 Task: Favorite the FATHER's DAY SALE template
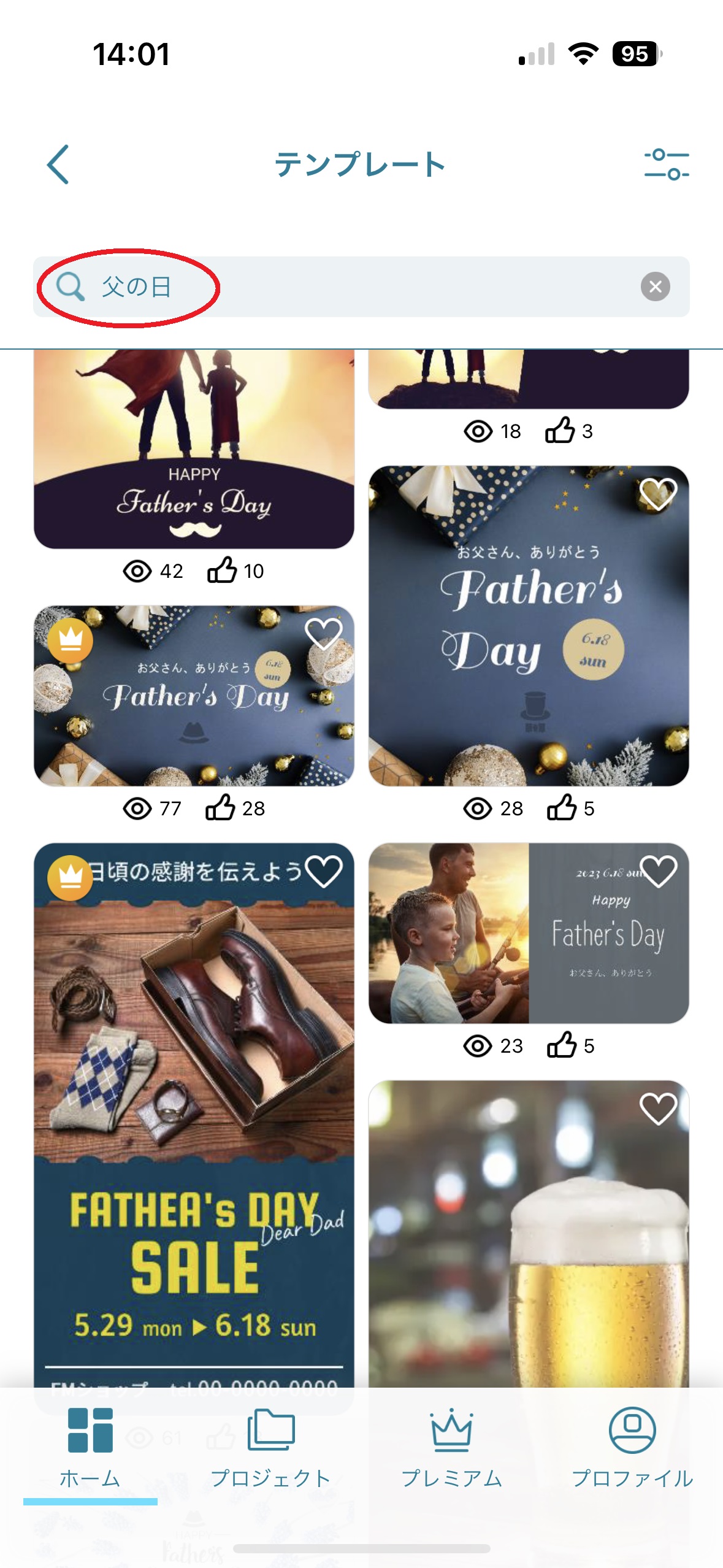(323, 870)
